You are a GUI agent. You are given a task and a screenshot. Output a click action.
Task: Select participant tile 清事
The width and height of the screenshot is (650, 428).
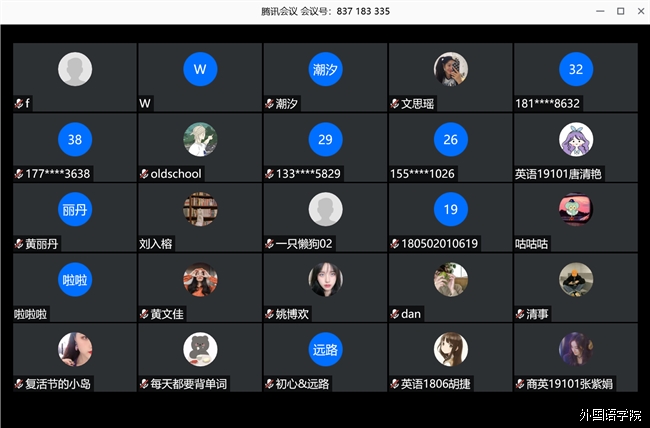[575, 286]
